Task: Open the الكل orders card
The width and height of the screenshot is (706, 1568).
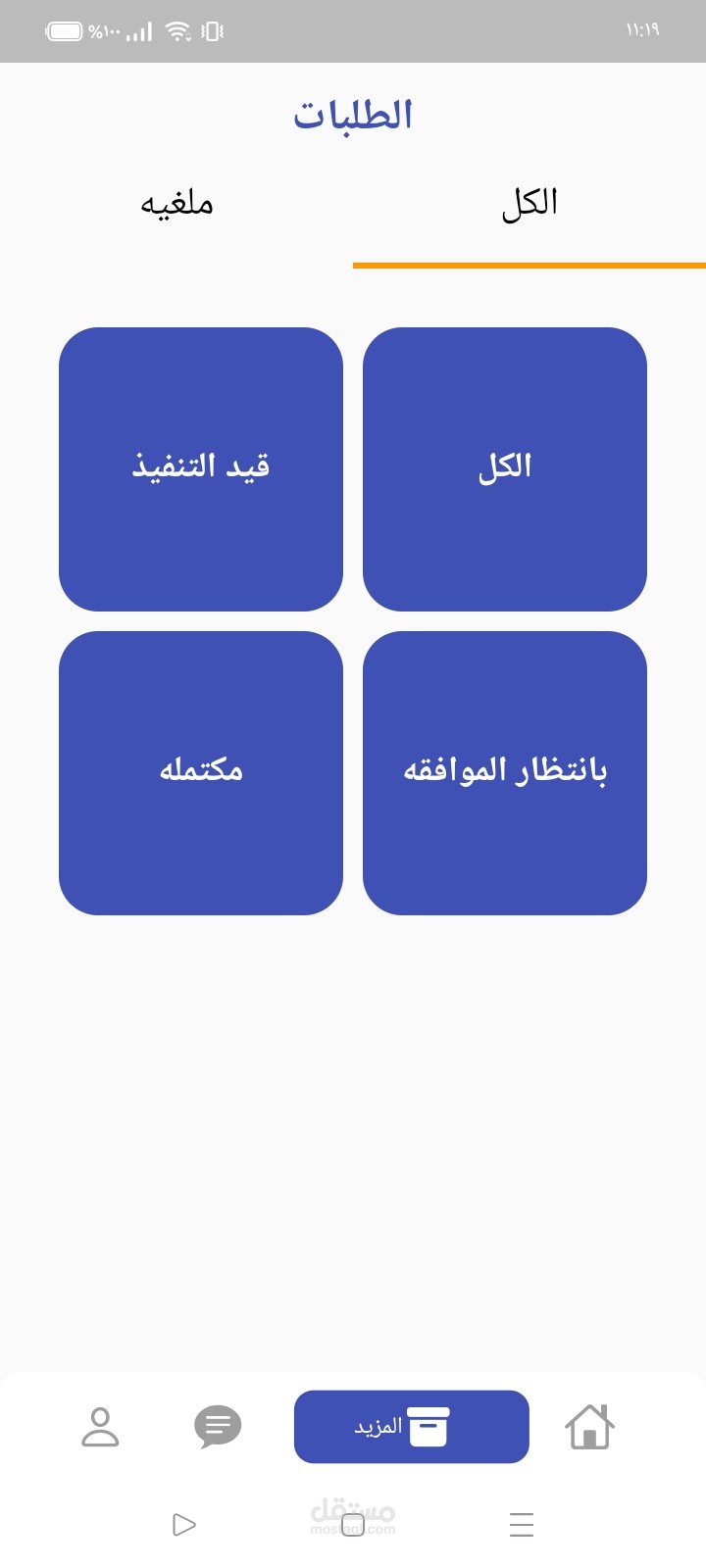Action: click(505, 469)
